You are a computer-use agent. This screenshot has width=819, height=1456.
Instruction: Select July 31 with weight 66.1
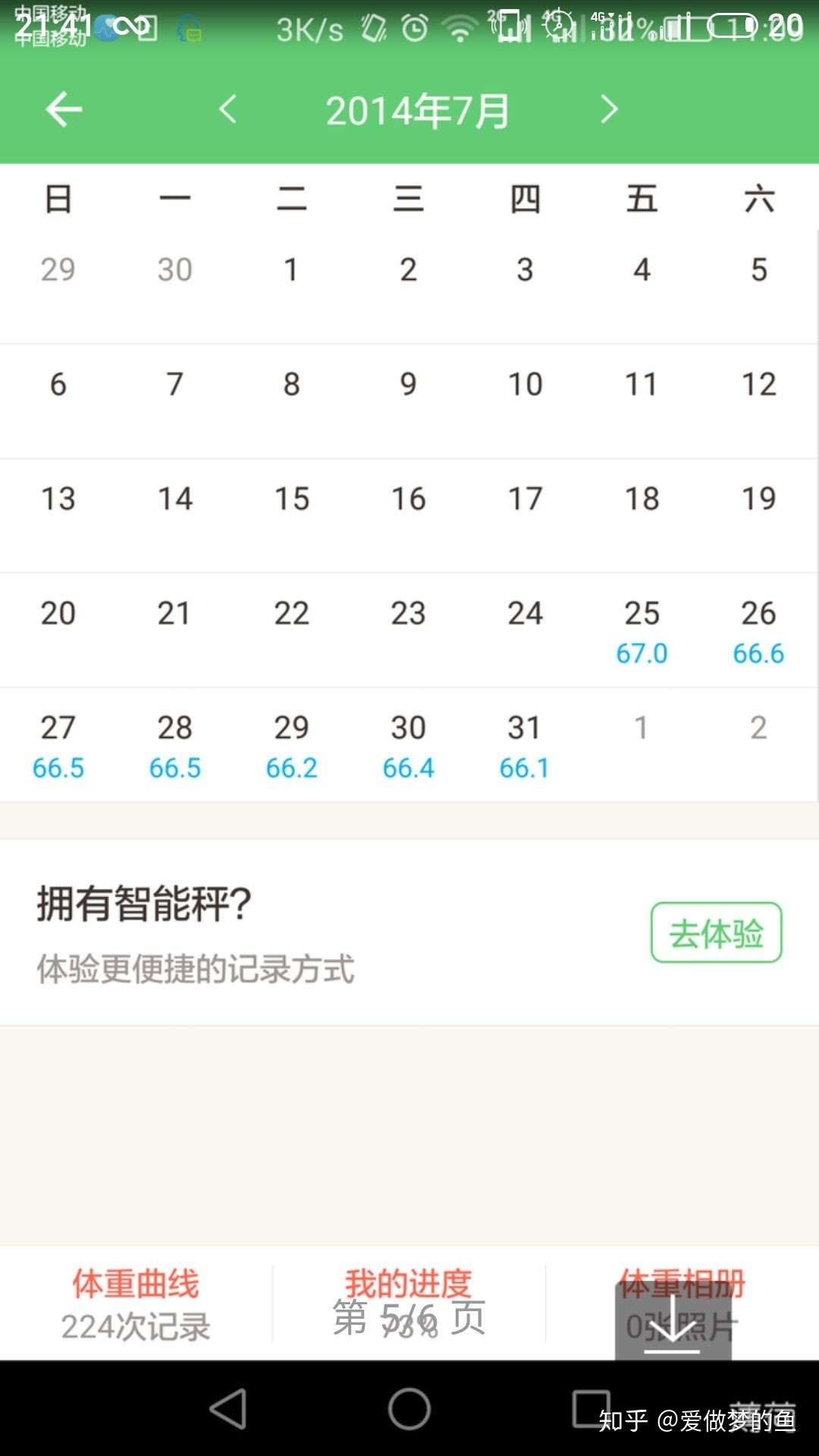coord(524,745)
